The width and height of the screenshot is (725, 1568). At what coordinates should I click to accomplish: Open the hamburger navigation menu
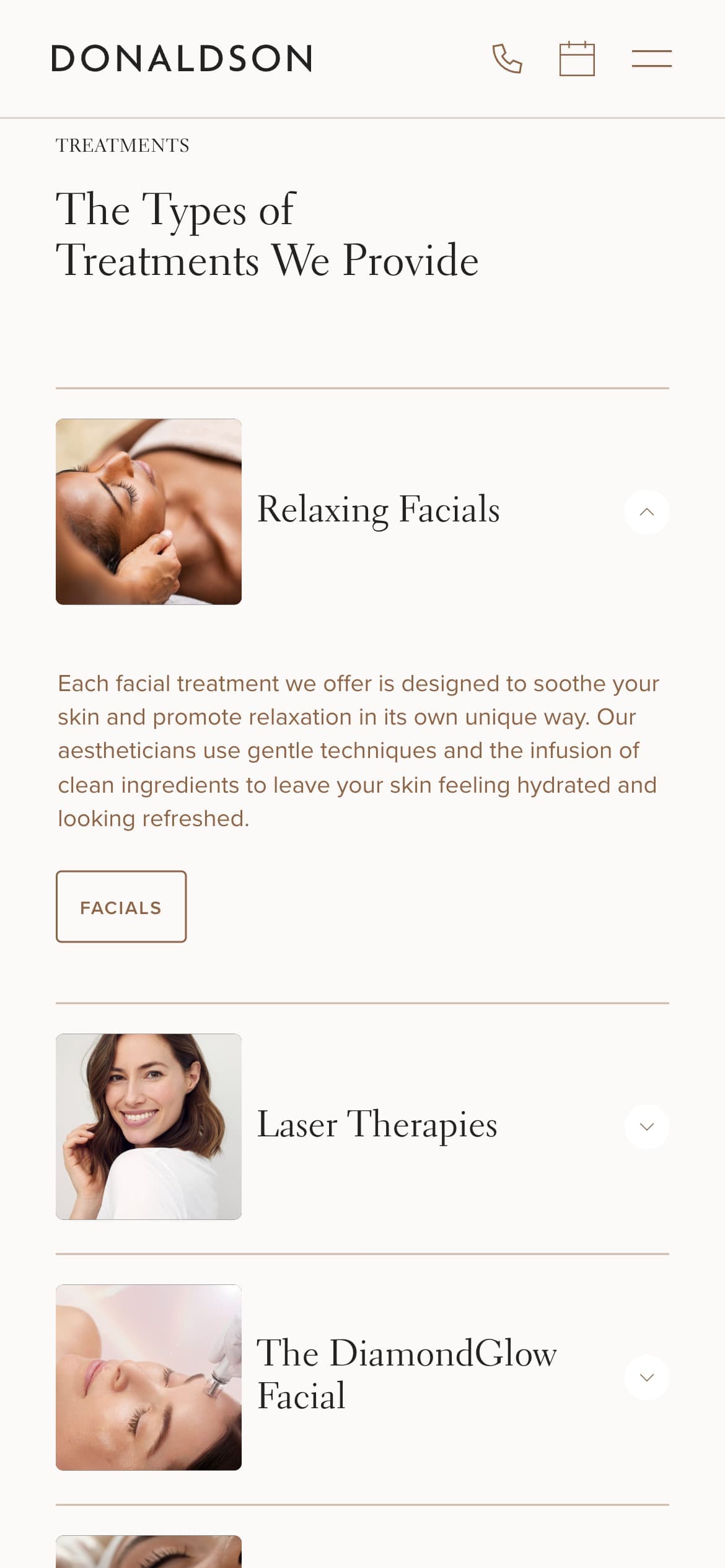point(651,59)
